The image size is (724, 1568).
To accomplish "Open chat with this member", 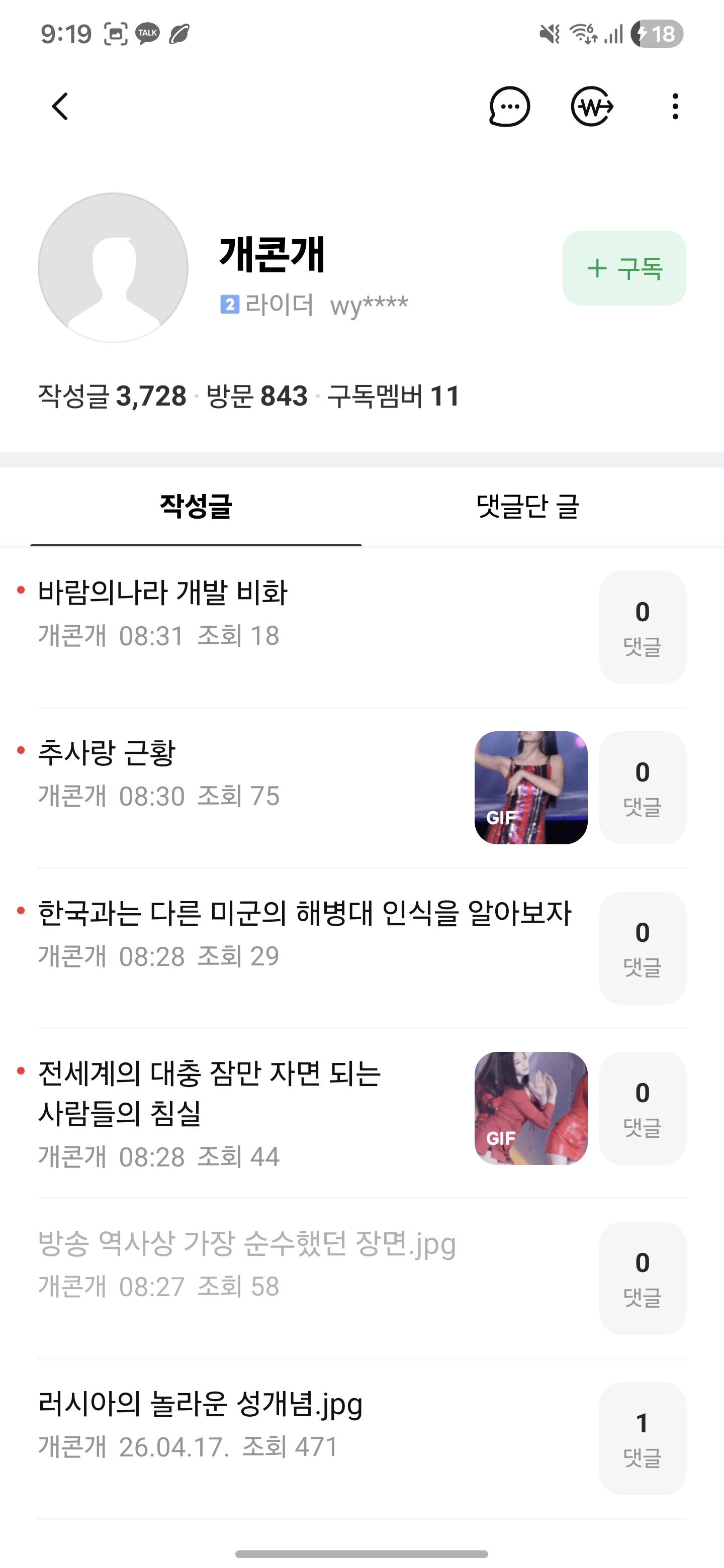I will 509,107.
